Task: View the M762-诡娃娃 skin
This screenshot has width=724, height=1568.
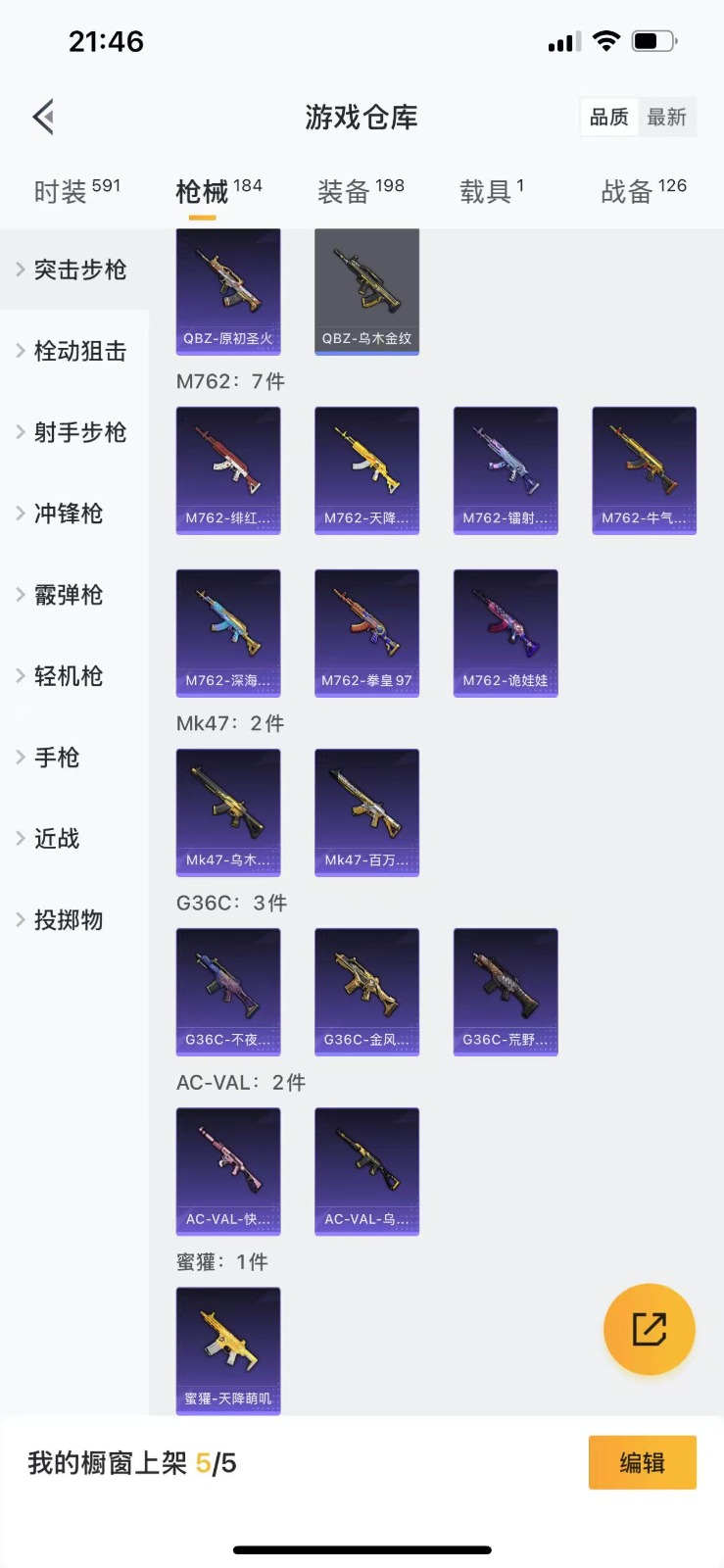Action: tap(506, 633)
